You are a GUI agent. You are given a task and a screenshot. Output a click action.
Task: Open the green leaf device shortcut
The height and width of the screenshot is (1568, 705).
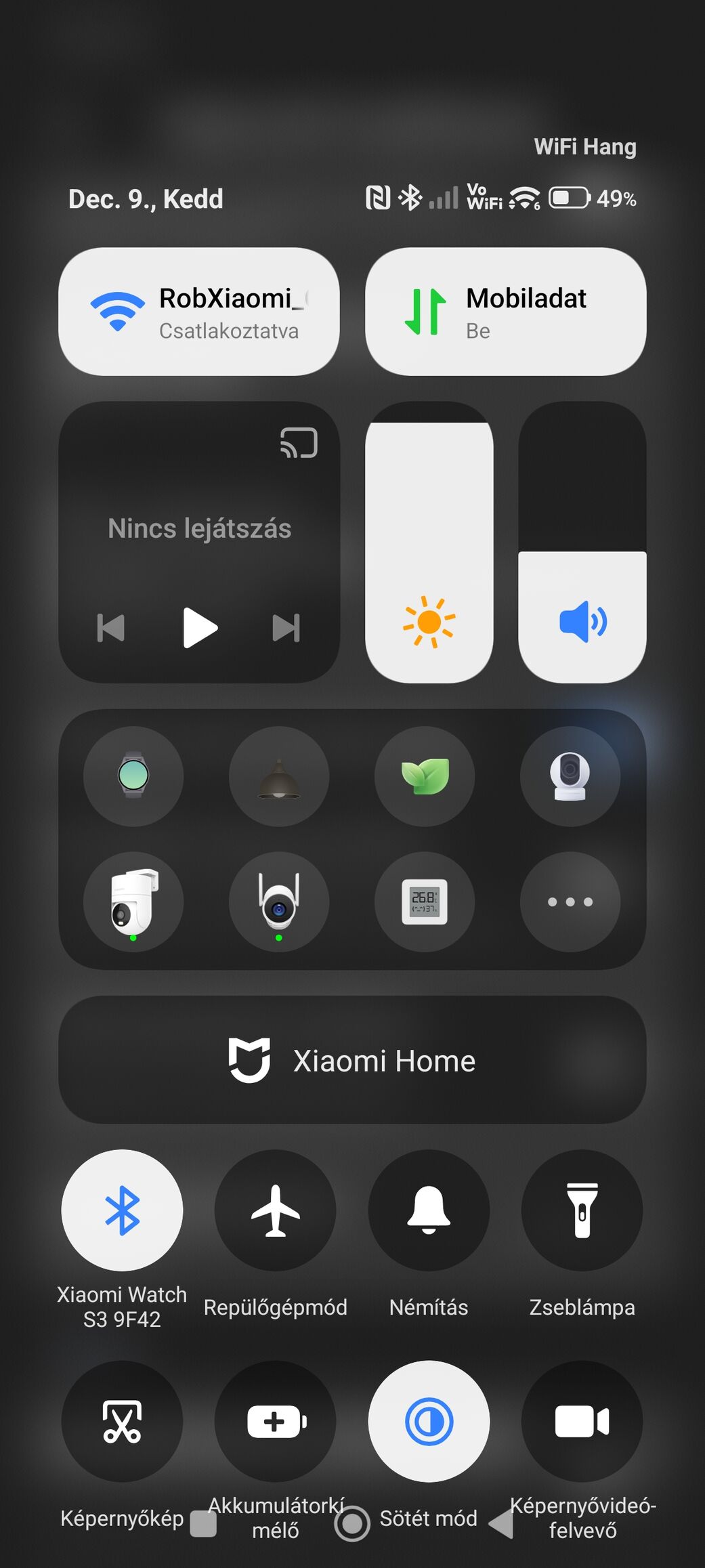coord(425,776)
